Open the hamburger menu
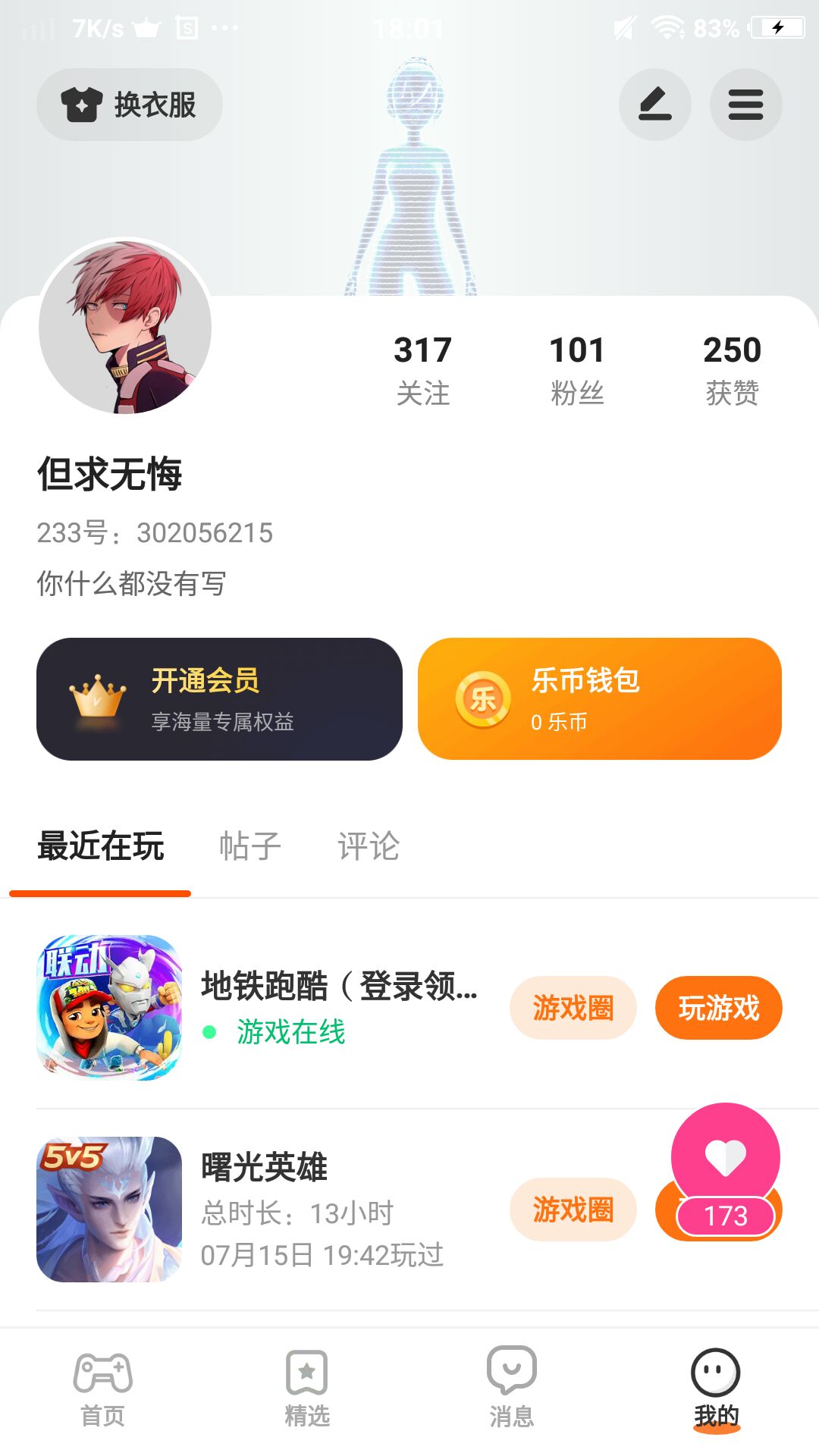Screen dimensions: 819x1456 [x=745, y=105]
